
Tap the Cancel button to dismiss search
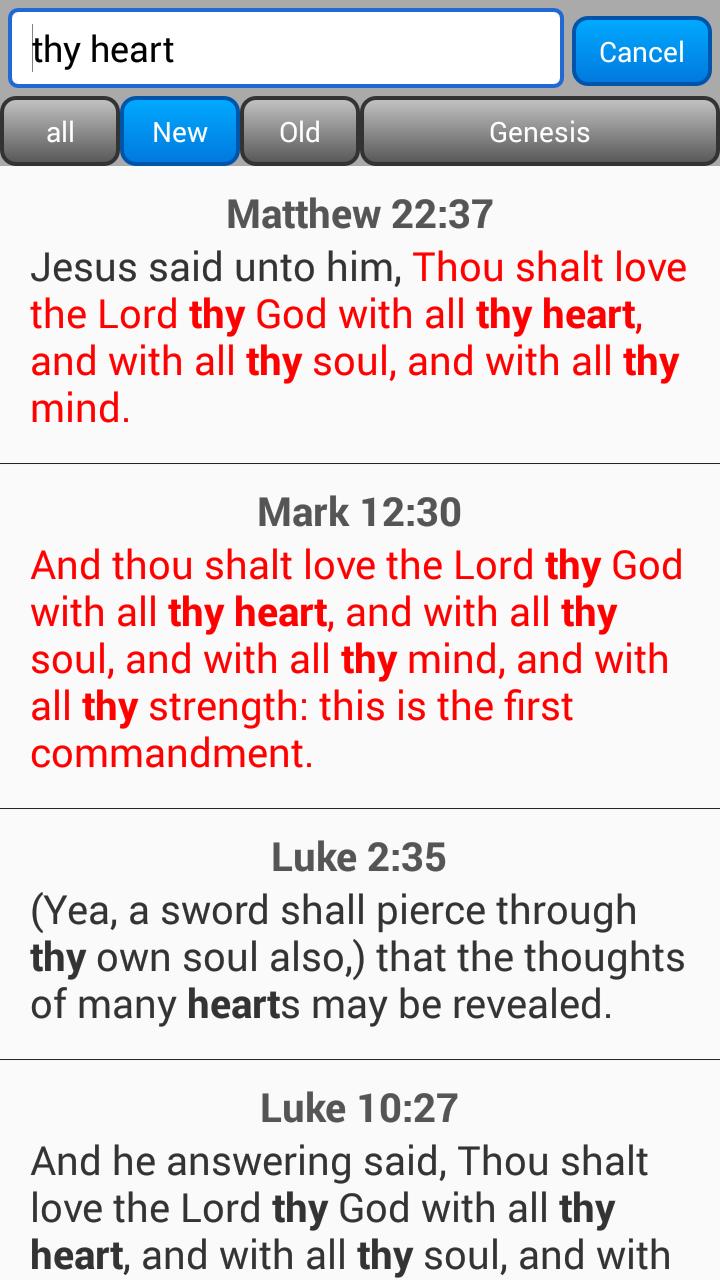coord(642,51)
